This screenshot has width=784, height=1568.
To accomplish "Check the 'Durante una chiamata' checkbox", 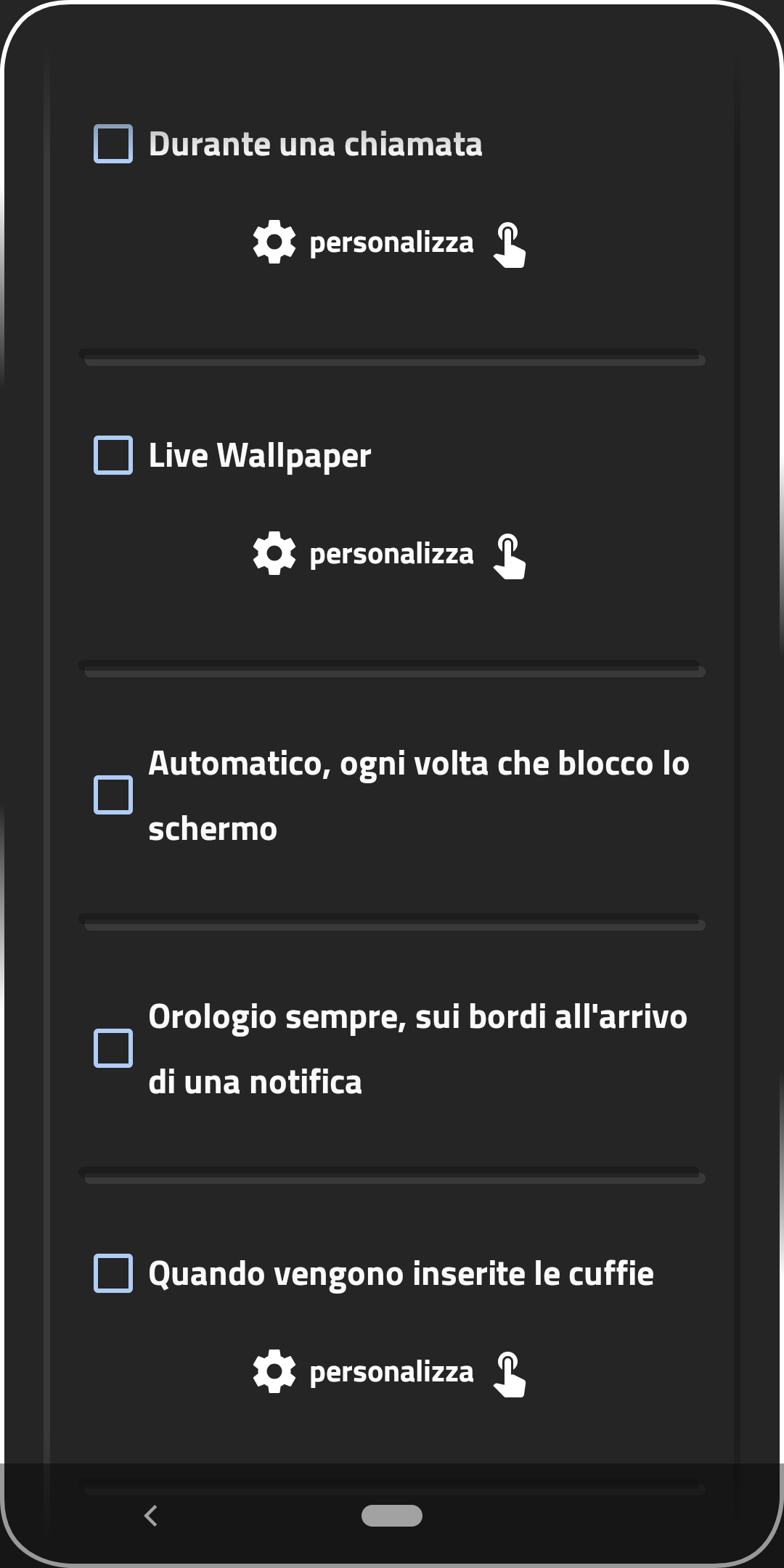I will 113,144.
